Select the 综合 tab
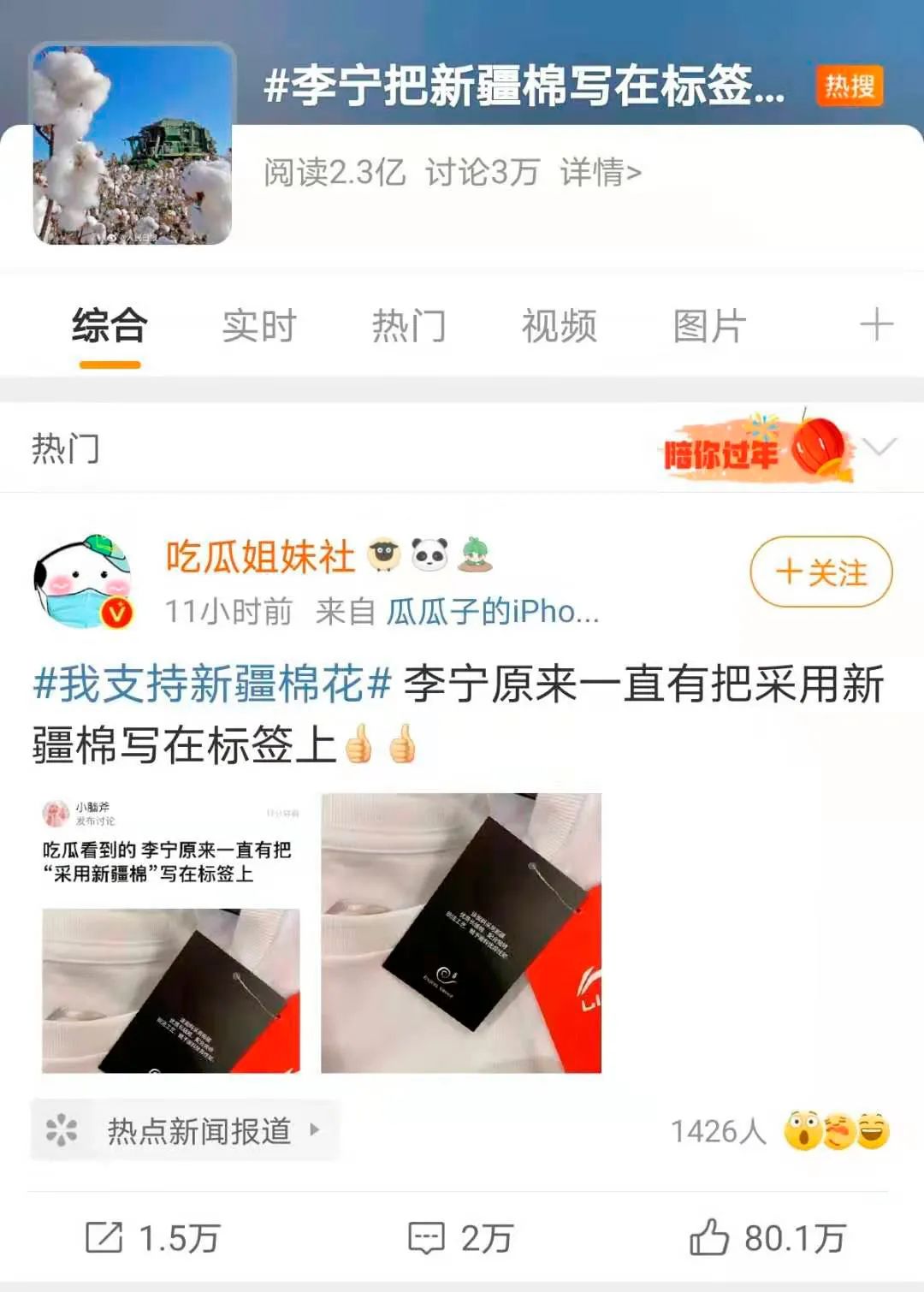The height and width of the screenshot is (1292, 924). tap(110, 326)
